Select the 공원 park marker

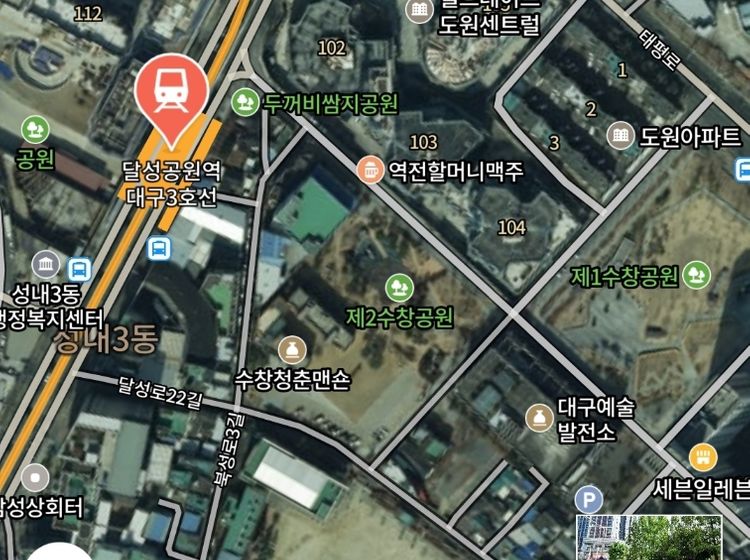coord(36,129)
